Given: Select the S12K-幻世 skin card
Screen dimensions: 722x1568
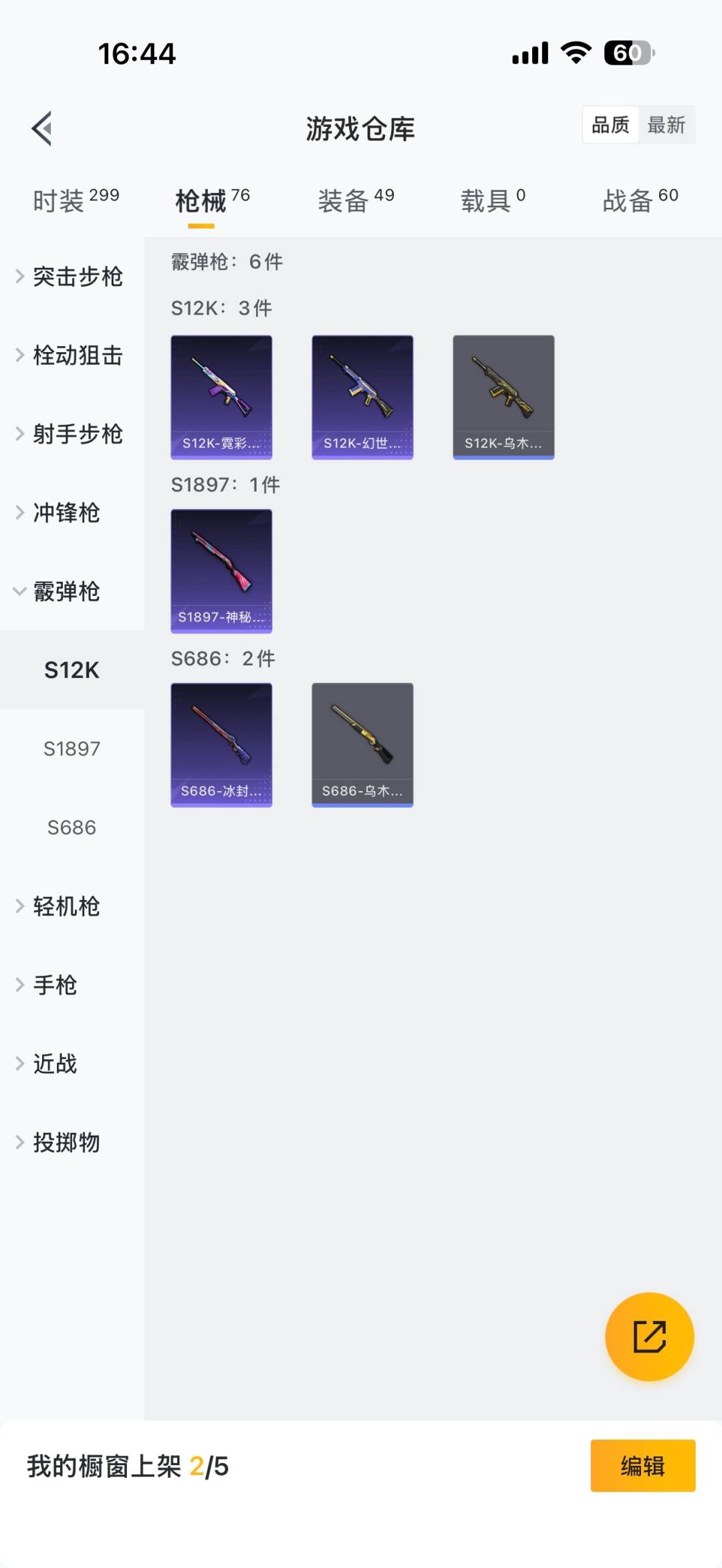Looking at the screenshot, I should point(362,396).
